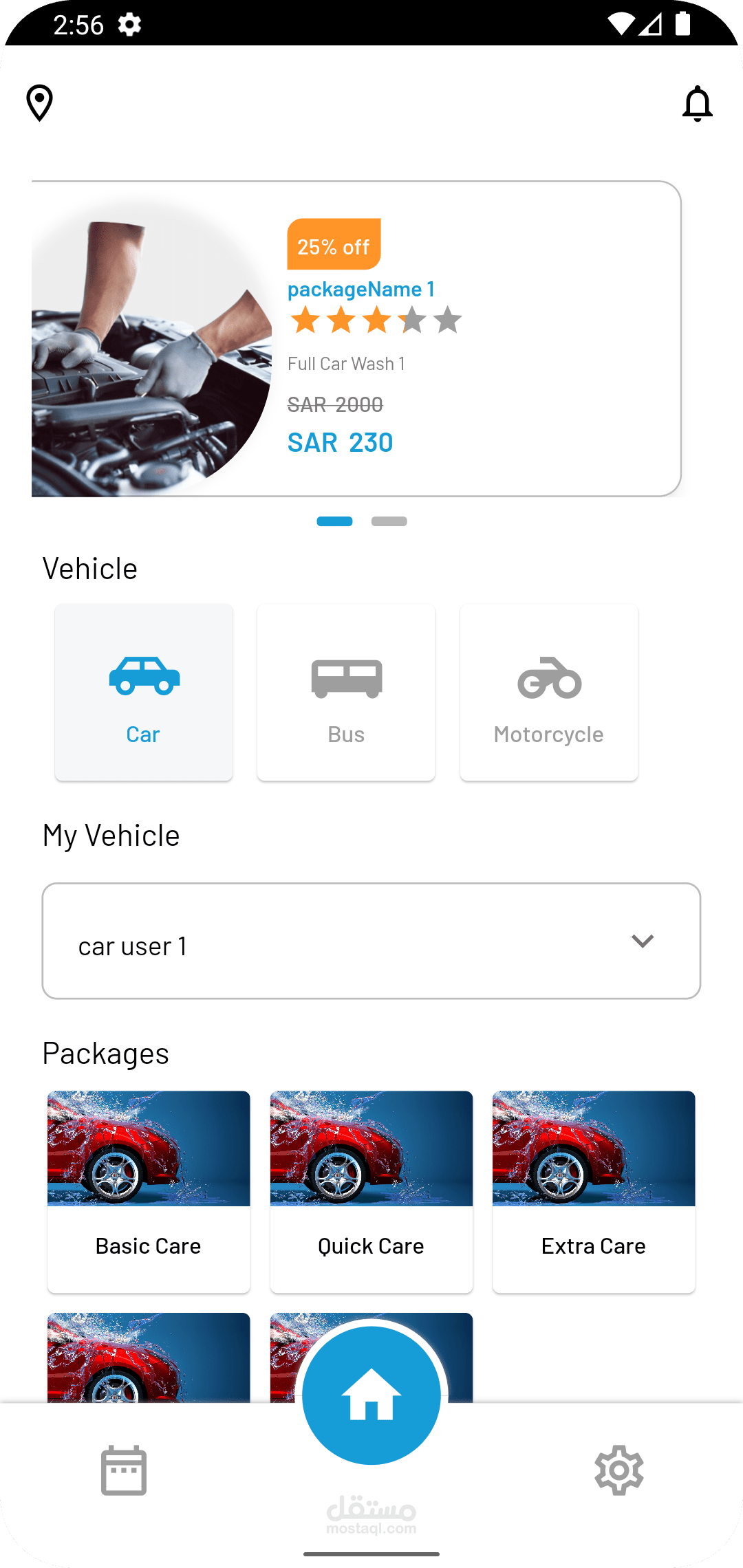
Task: Jump to the second banner page indicator
Action: pyautogui.click(x=389, y=521)
